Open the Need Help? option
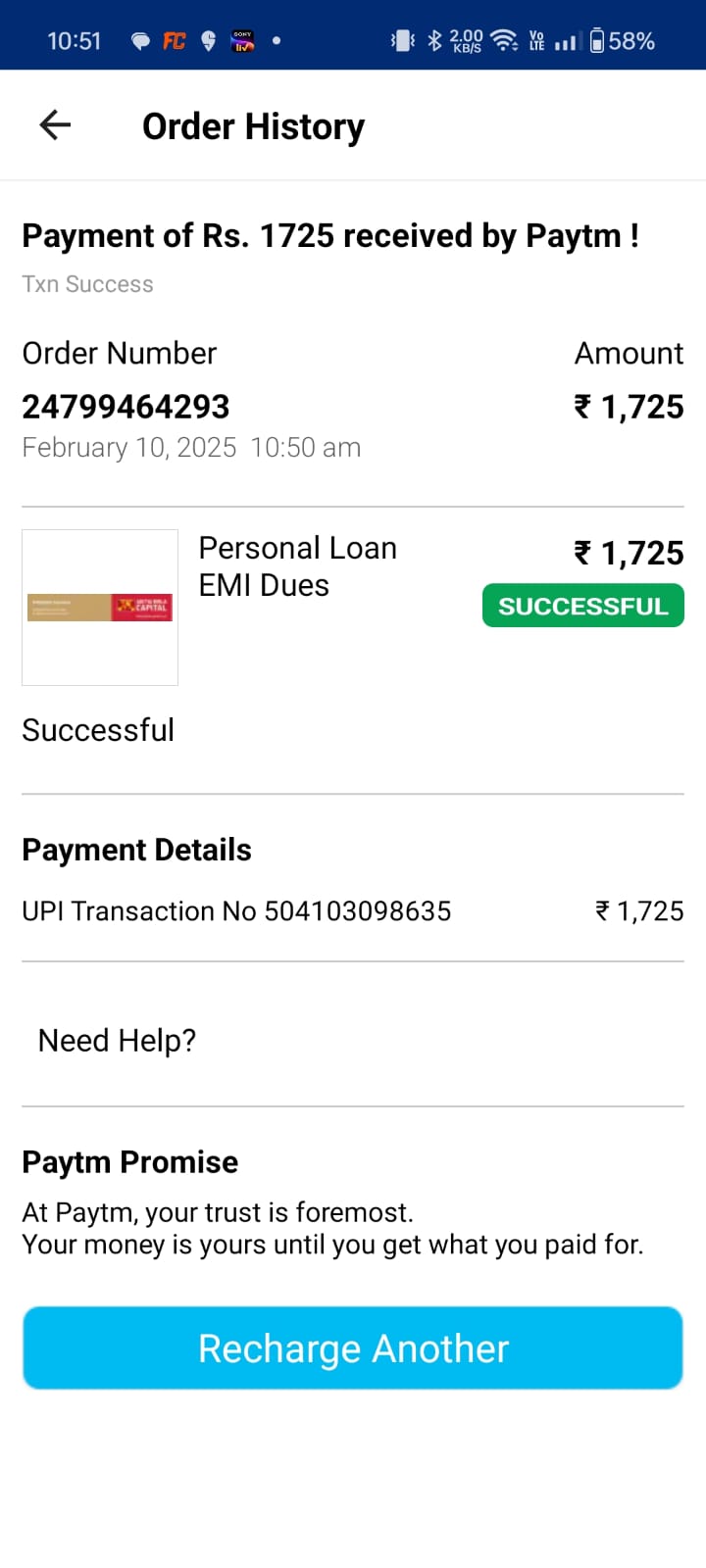The width and height of the screenshot is (706, 1568). [118, 1040]
